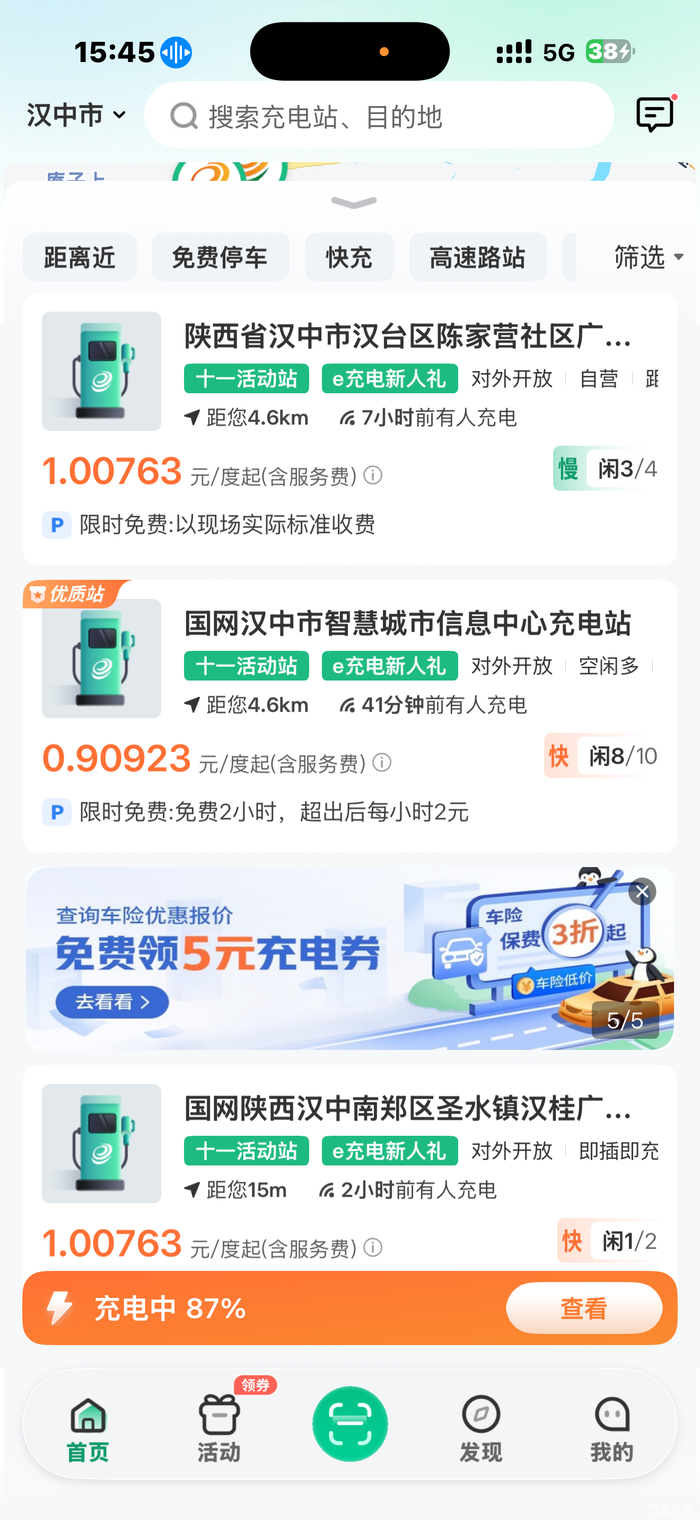This screenshot has height=1520, width=700.
Task: Open the messages icon
Action: click(655, 115)
